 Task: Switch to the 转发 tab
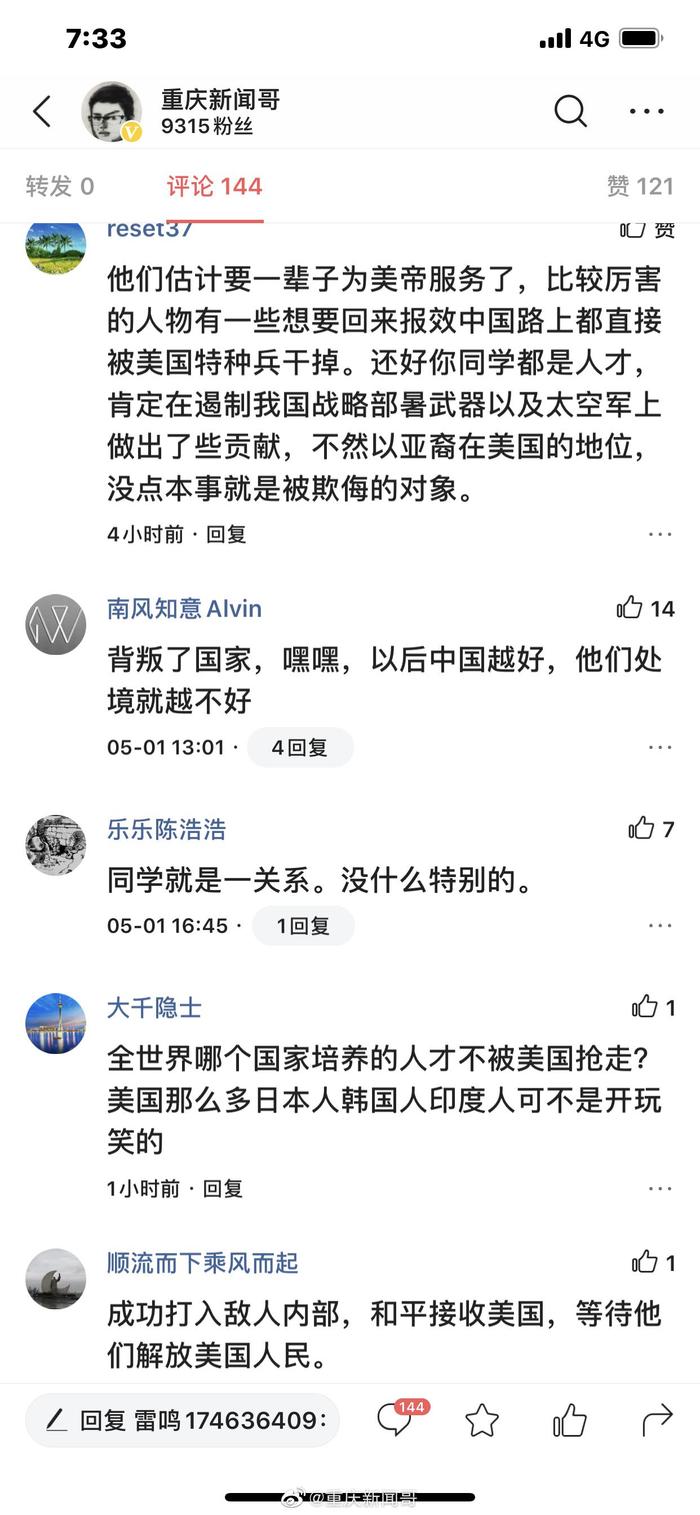60,186
